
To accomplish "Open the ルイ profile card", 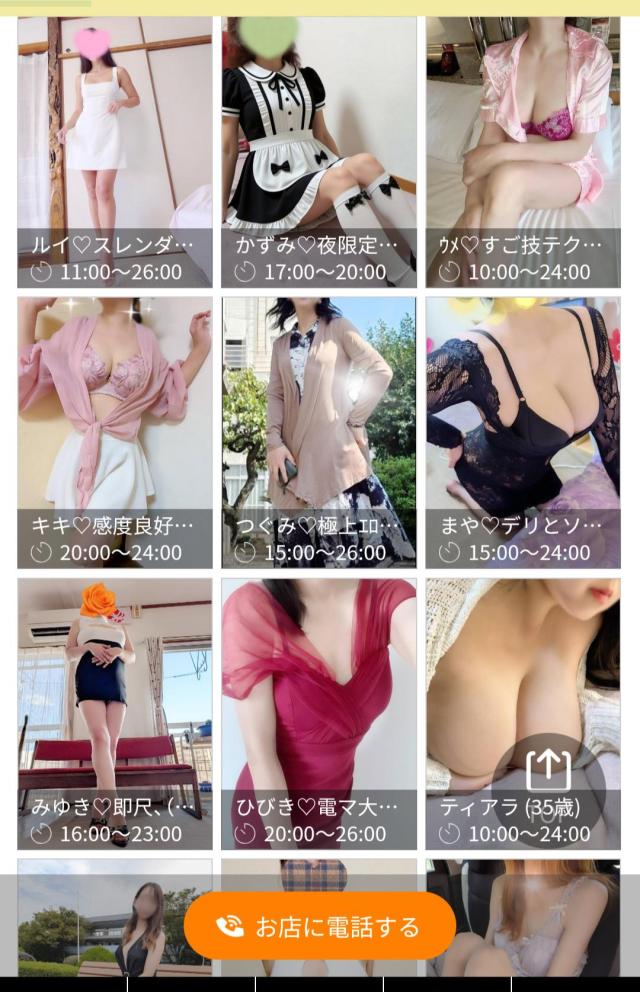I will [115, 150].
